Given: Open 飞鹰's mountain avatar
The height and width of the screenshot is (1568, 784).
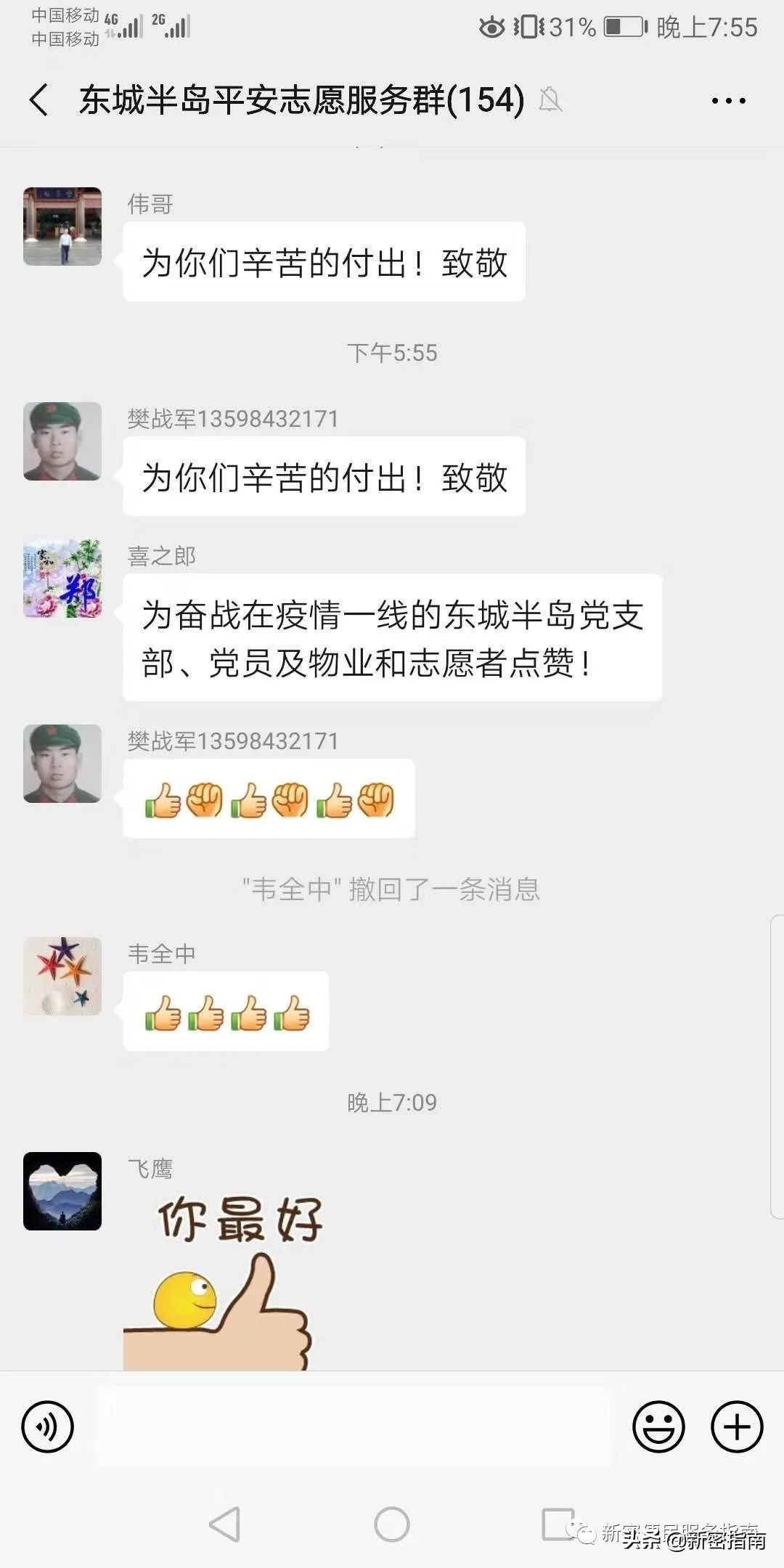Looking at the screenshot, I should tap(62, 1191).
